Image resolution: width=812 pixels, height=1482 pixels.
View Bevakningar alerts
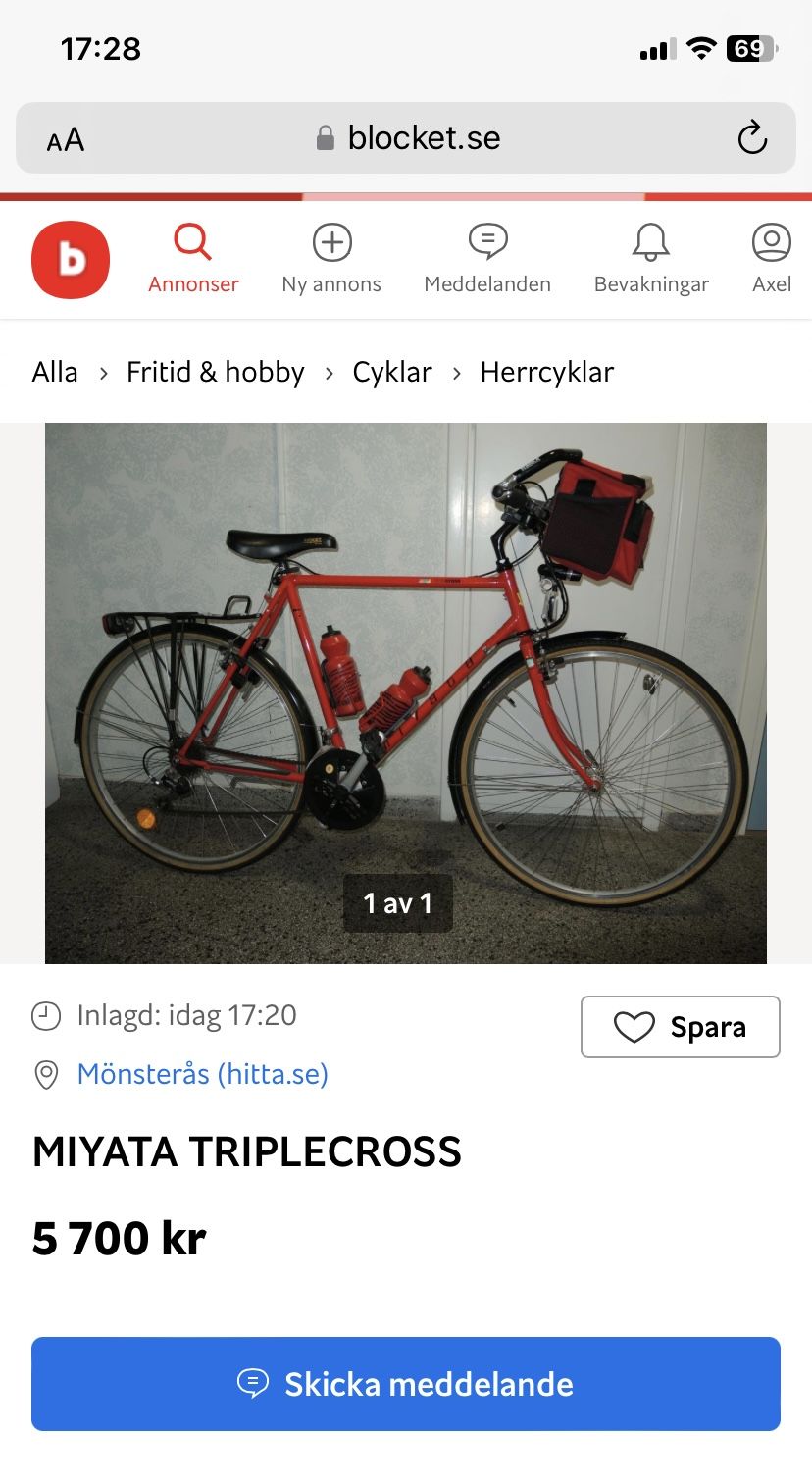click(651, 259)
